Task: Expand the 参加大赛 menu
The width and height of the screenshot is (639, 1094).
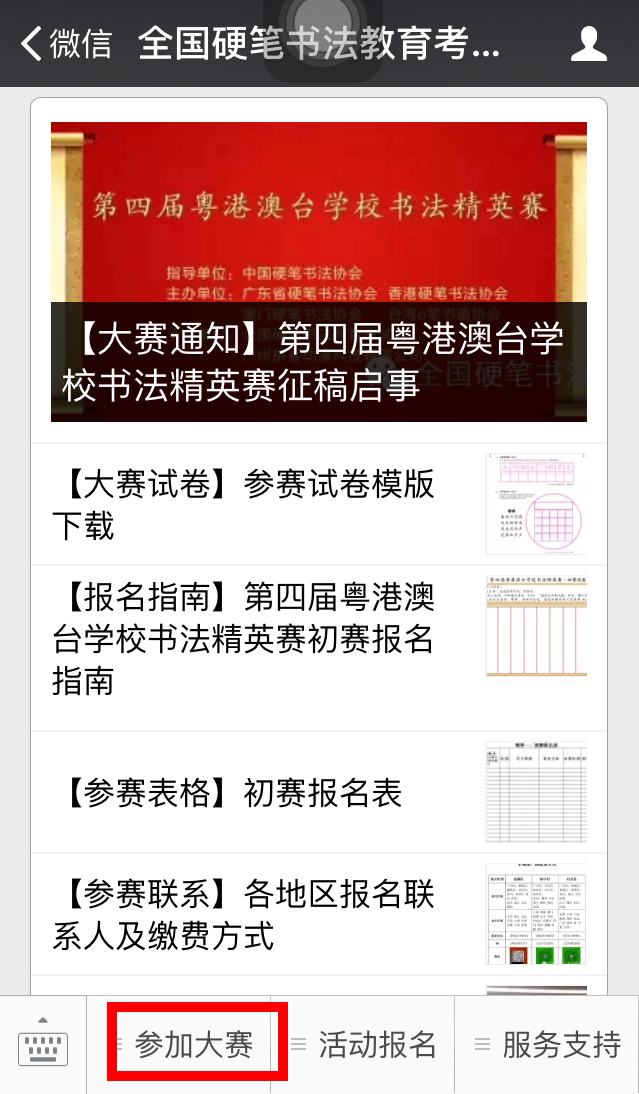Action: click(179, 1044)
